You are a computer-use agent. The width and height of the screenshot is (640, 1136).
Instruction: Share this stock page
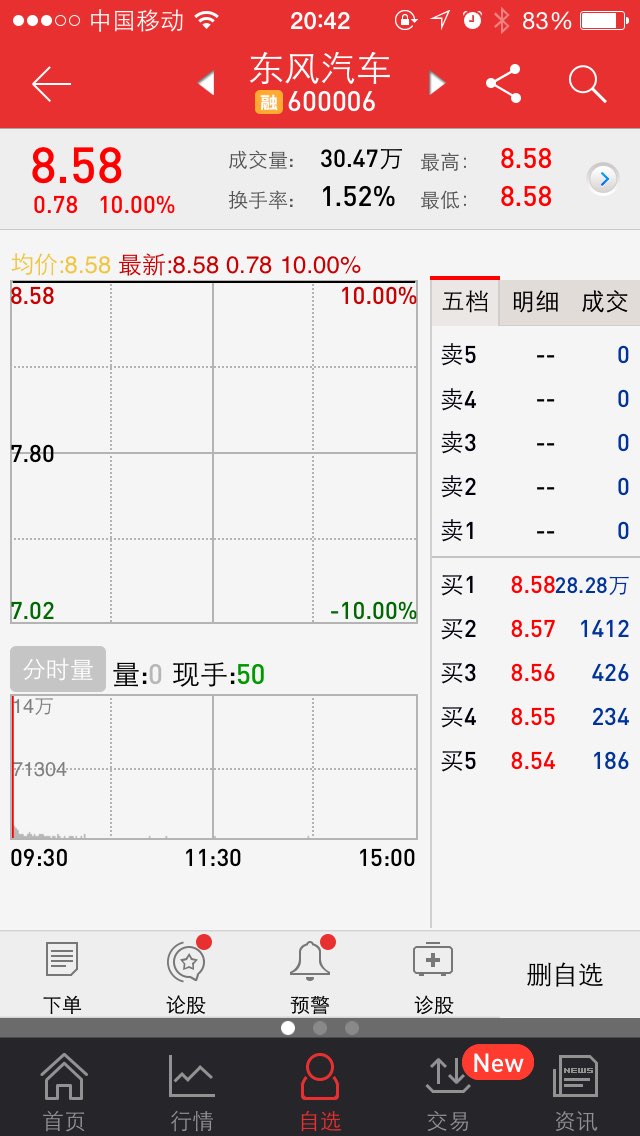coord(503,83)
